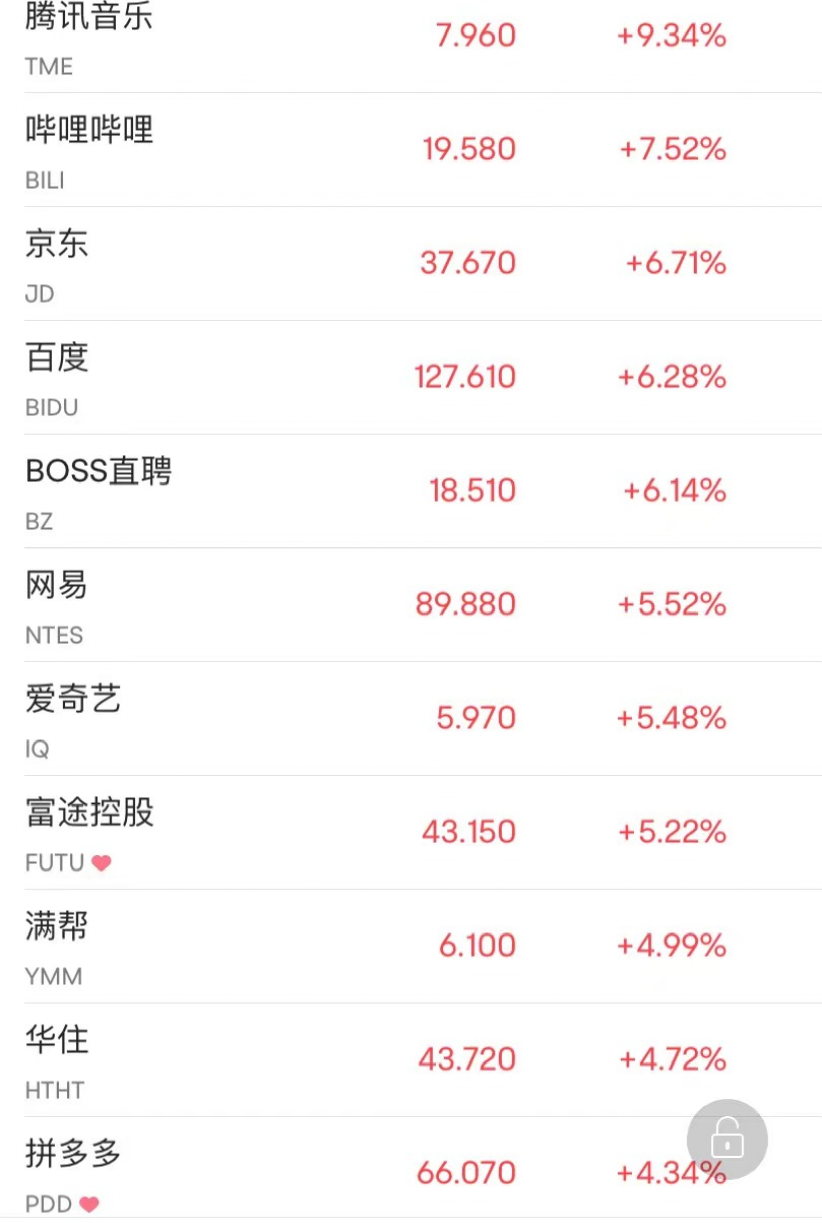The image size is (822, 1223).
Task: Tap the price 127.610 for BIDU
Action: tap(465, 377)
